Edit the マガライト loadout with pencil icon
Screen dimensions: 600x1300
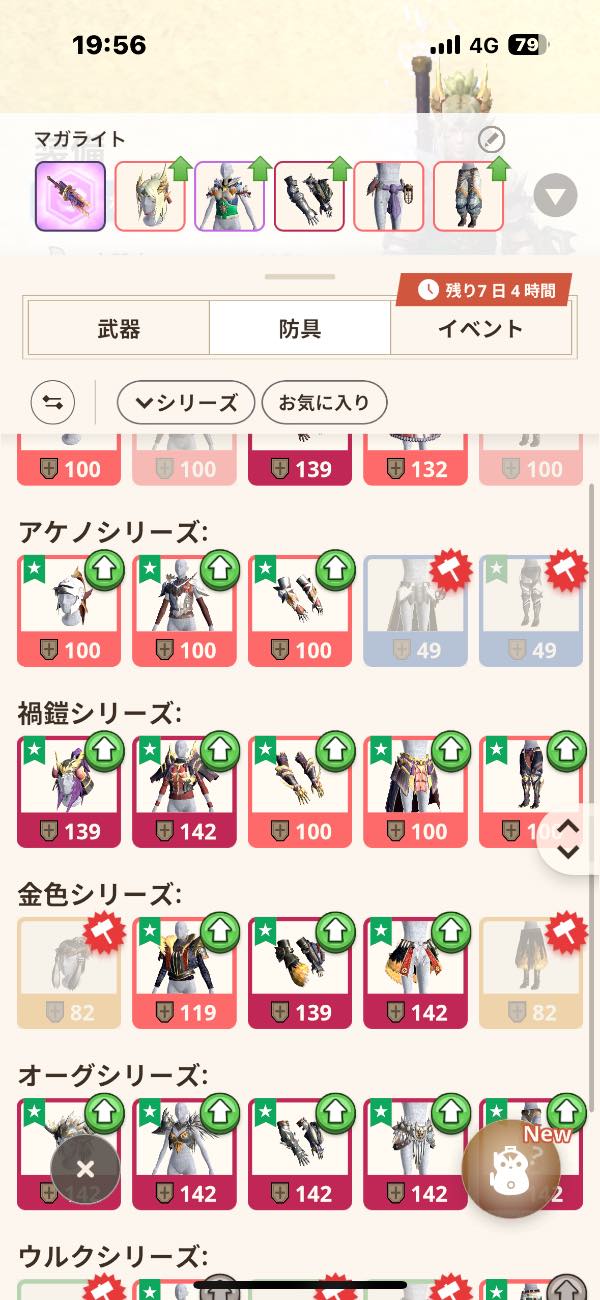491,139
